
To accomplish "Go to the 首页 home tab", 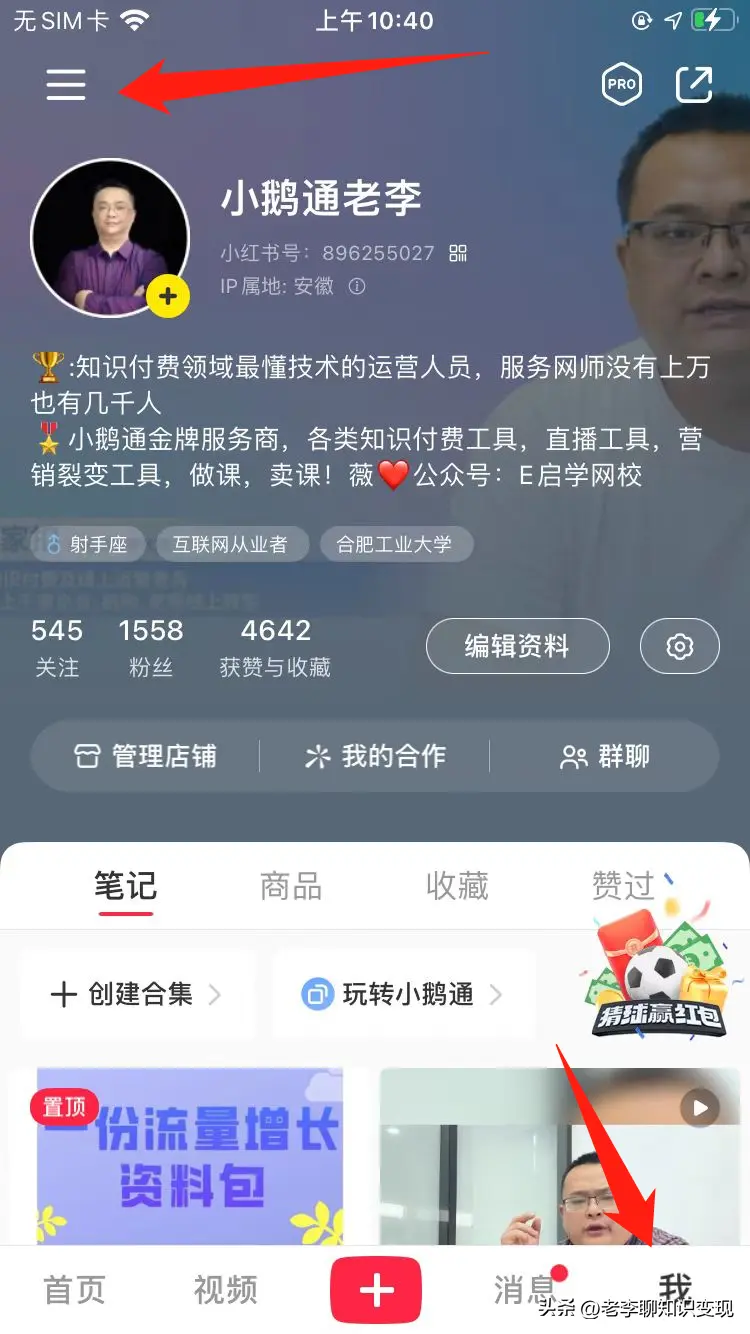I will [x=75, y=1290].
